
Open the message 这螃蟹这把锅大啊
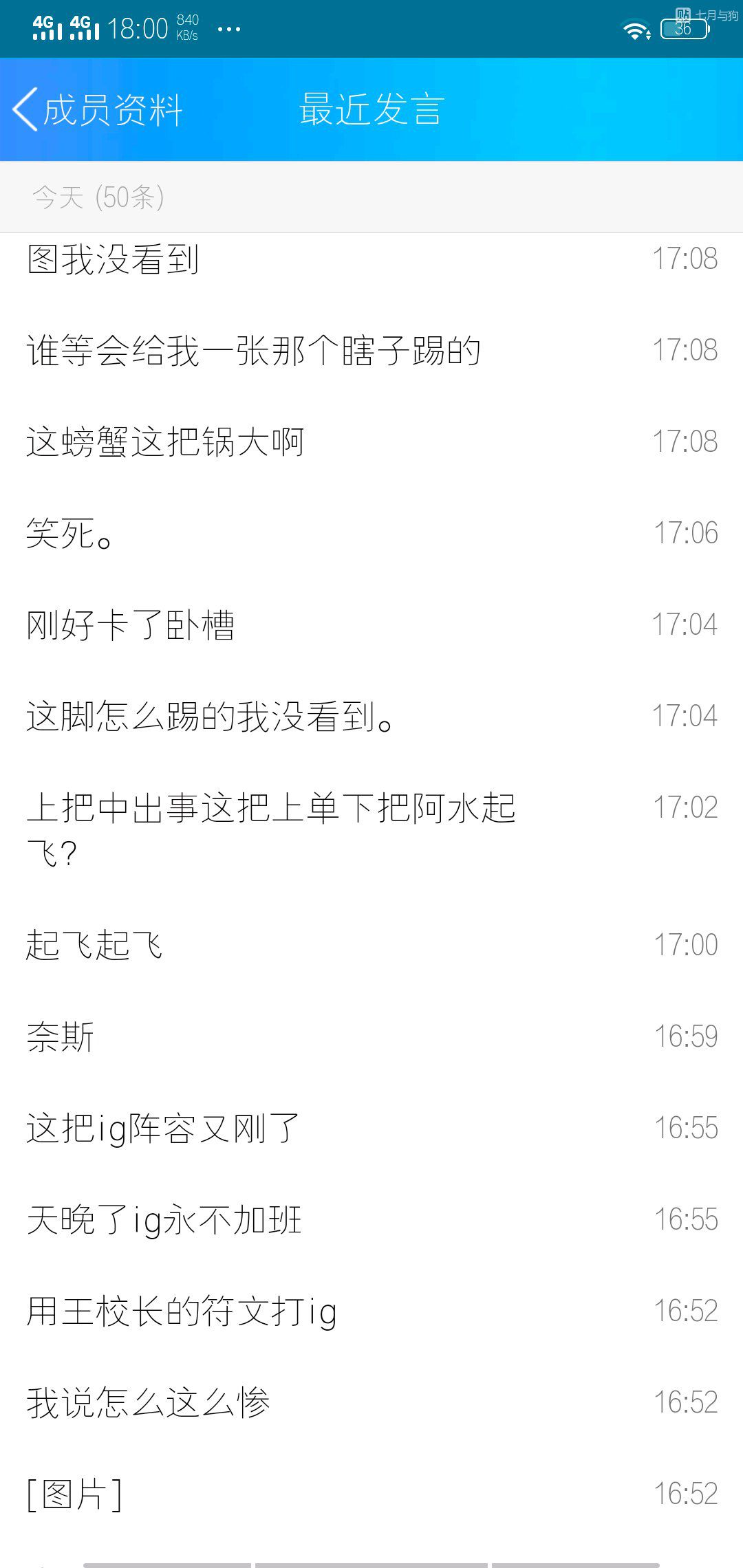[x=371, y=442]
